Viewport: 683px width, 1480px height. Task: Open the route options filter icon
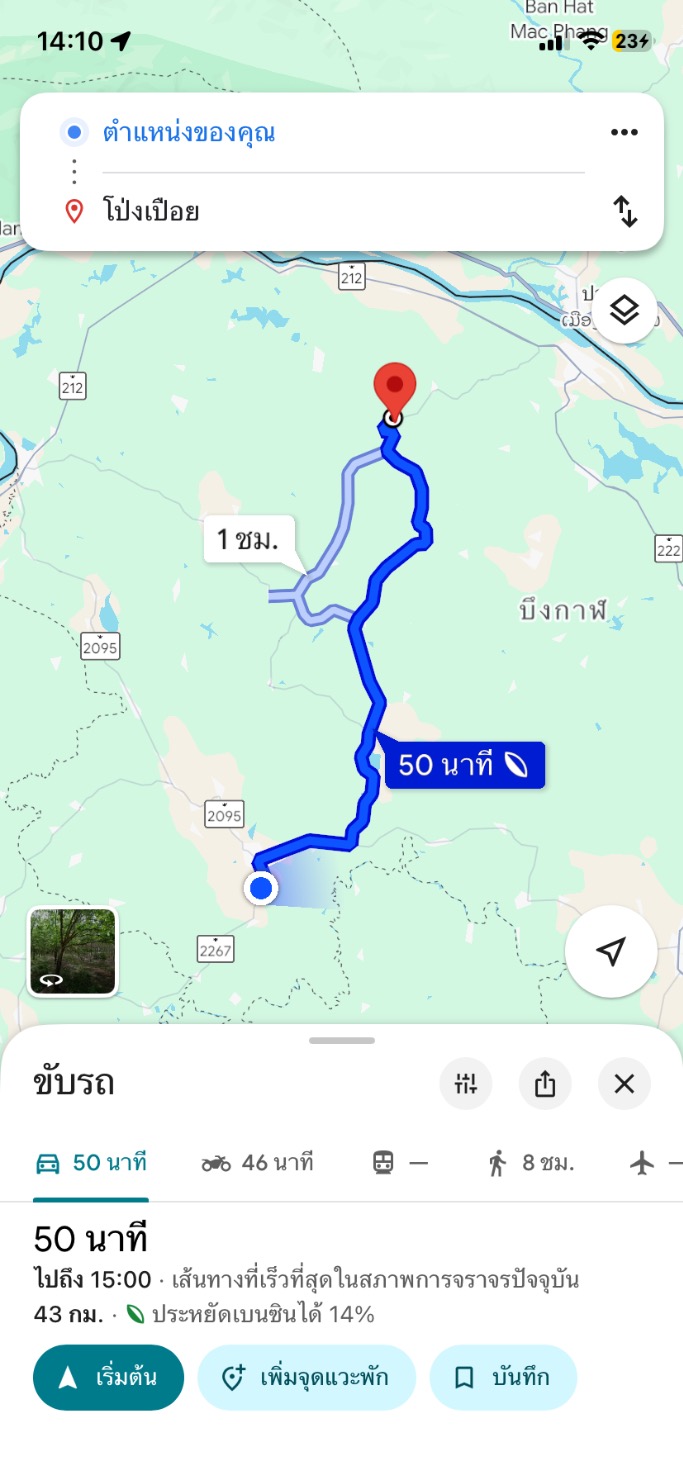(466, 1084)
